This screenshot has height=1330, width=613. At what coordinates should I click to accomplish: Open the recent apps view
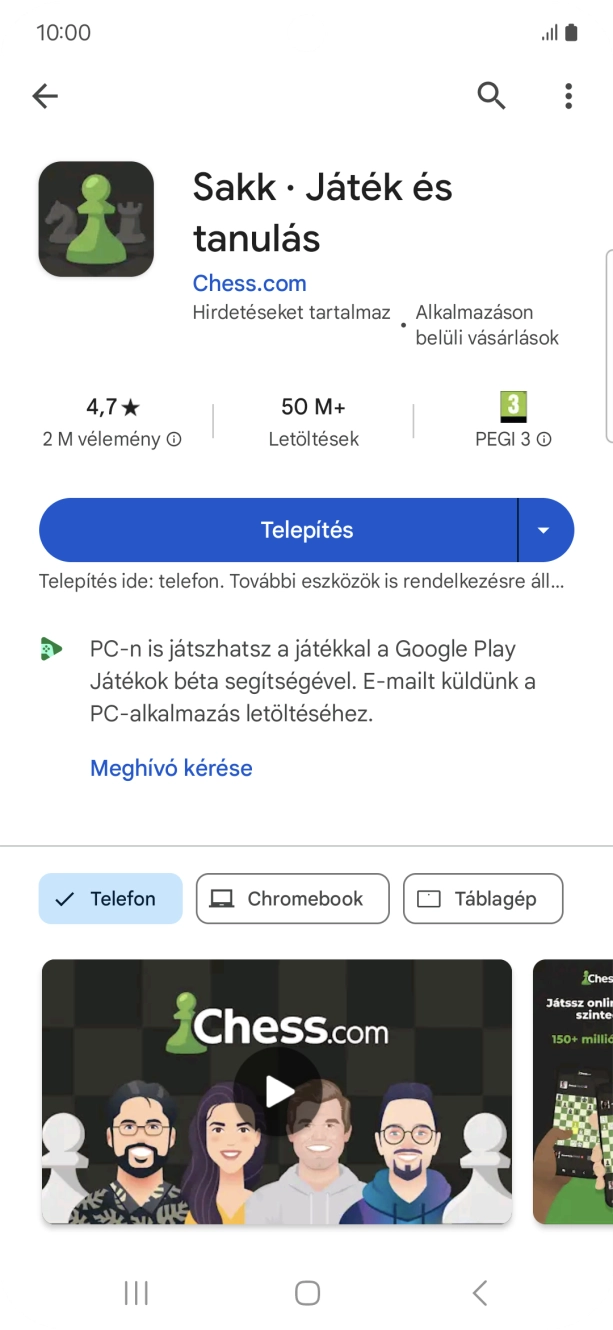[136, 1293]
